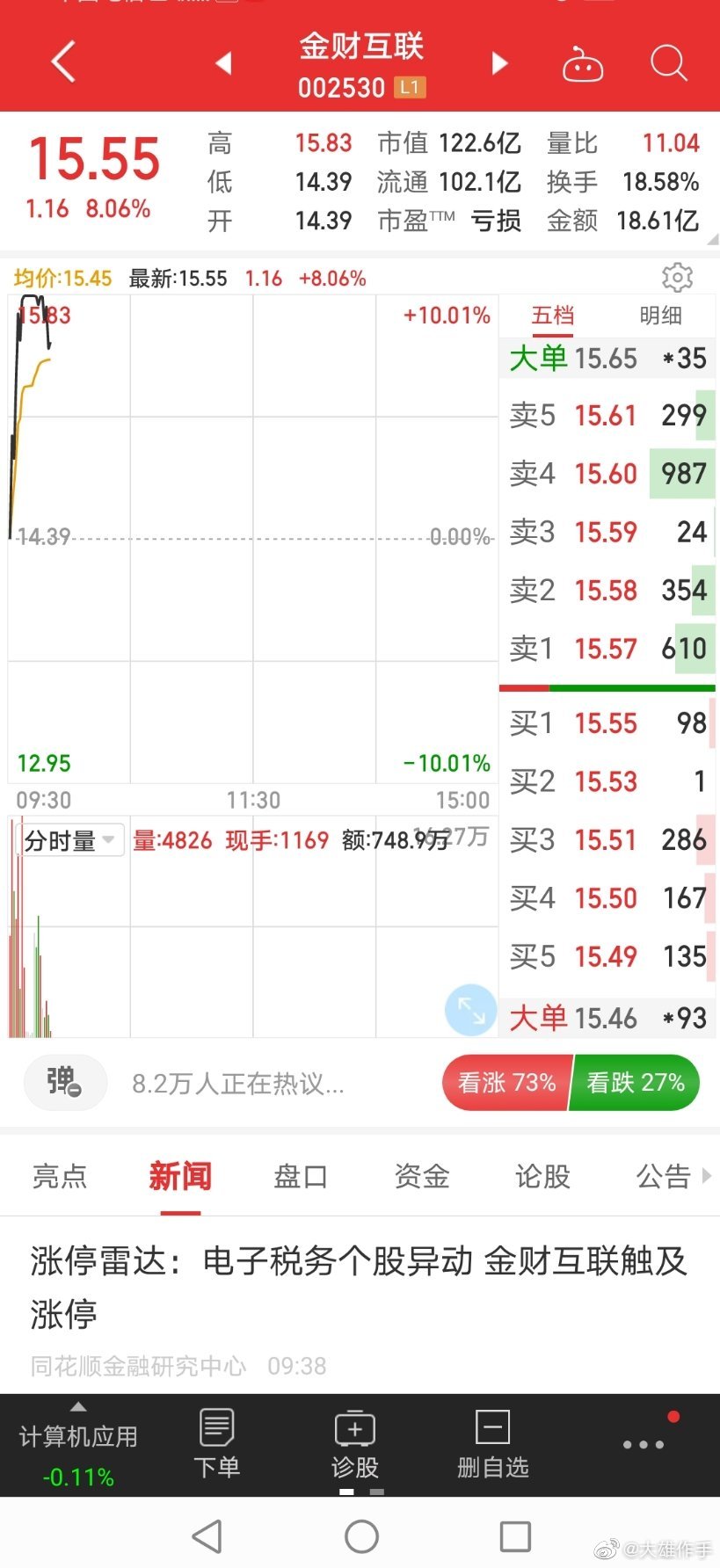Tap 下单 to place an order
The height and width of the screenshot is (1568, 720).
tap(216, 1445)
